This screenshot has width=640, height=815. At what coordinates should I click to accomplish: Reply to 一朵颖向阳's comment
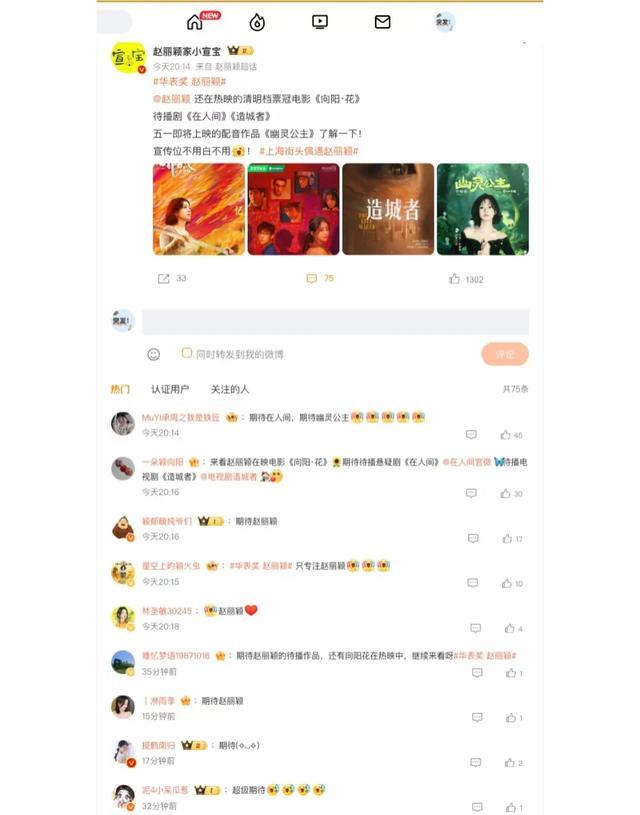click(472, 494)
